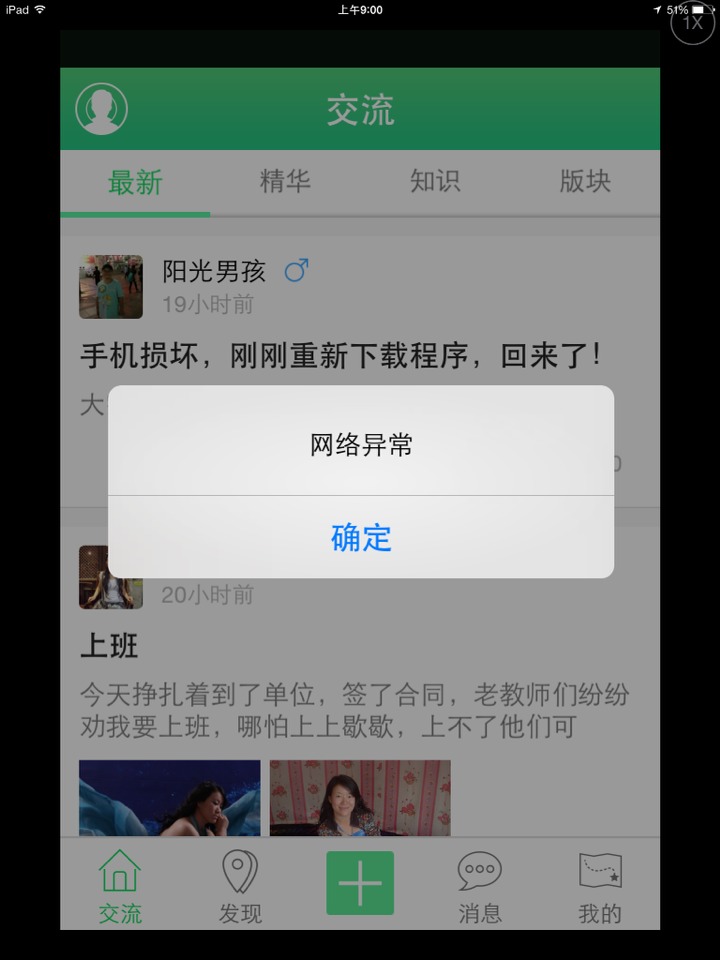Open the 发现 bottom navigation item
Image resolution: width=720 pixels, height=960 pixels.
click(240, 885)
